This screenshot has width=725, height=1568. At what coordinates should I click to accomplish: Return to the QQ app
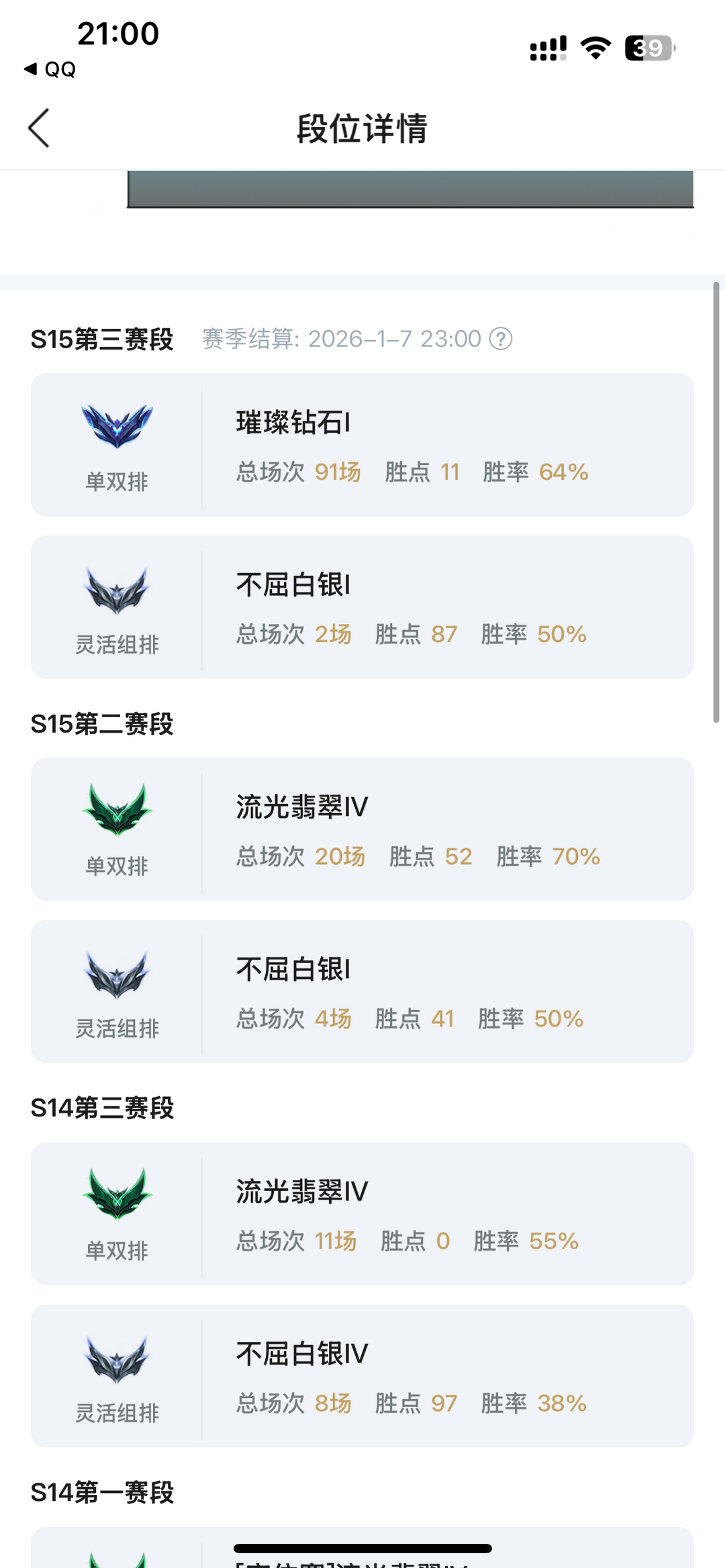[x=50, y=69]
